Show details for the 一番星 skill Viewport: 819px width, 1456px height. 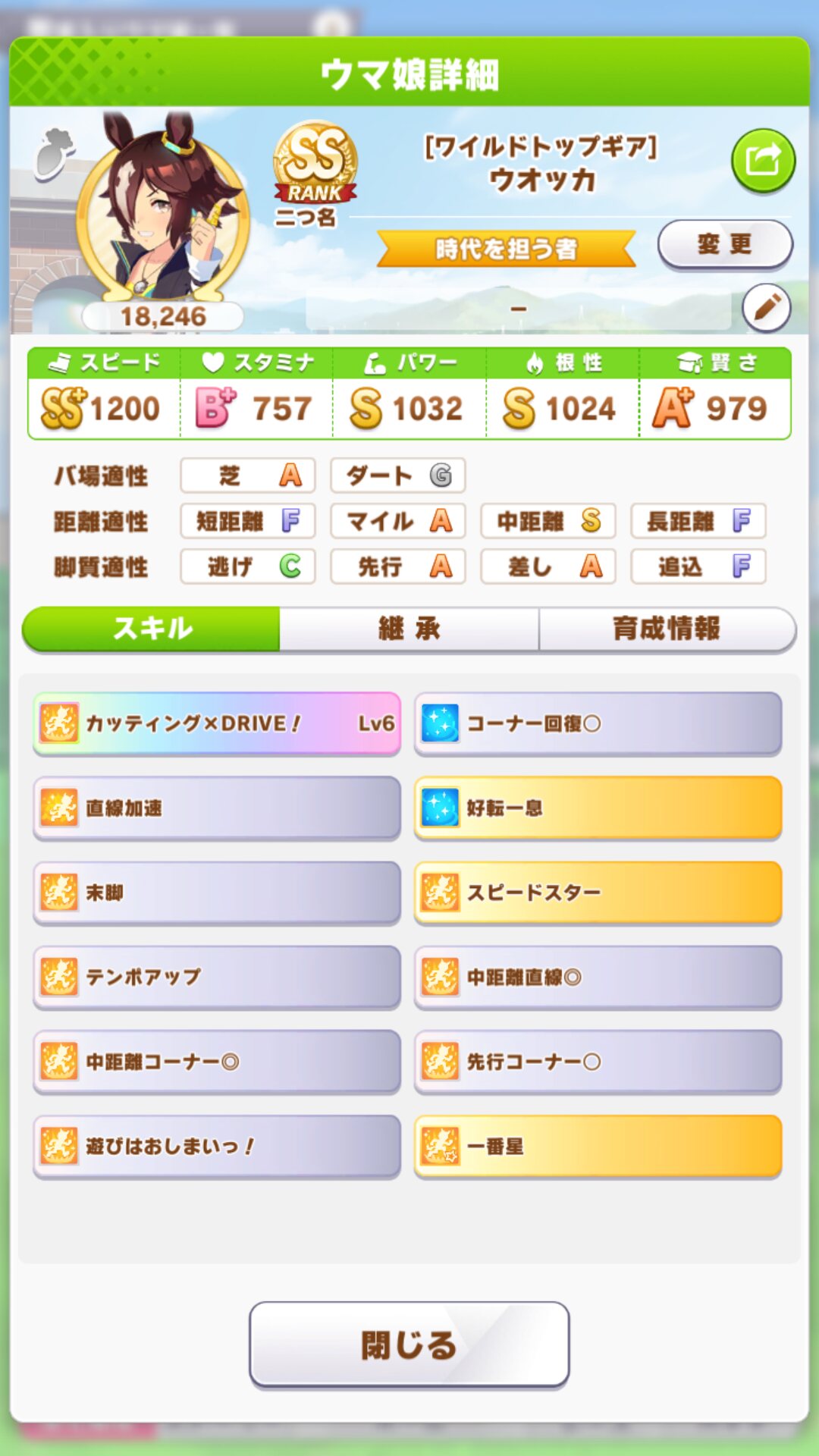(x=598, y=1146)
